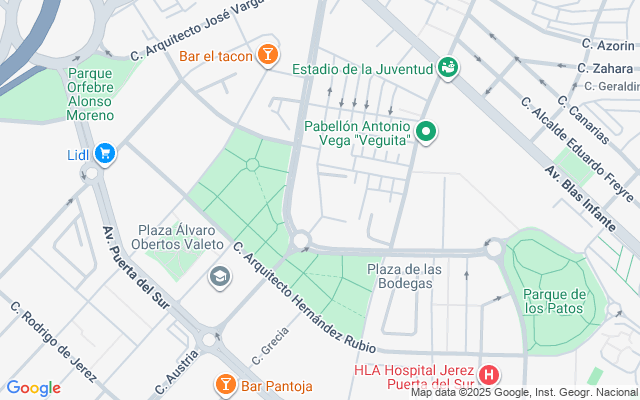Screen dimensions: 640x400
Task: Open the Bar Pantoja place marker
Action: pyautogui.click(x=226, y=385)
